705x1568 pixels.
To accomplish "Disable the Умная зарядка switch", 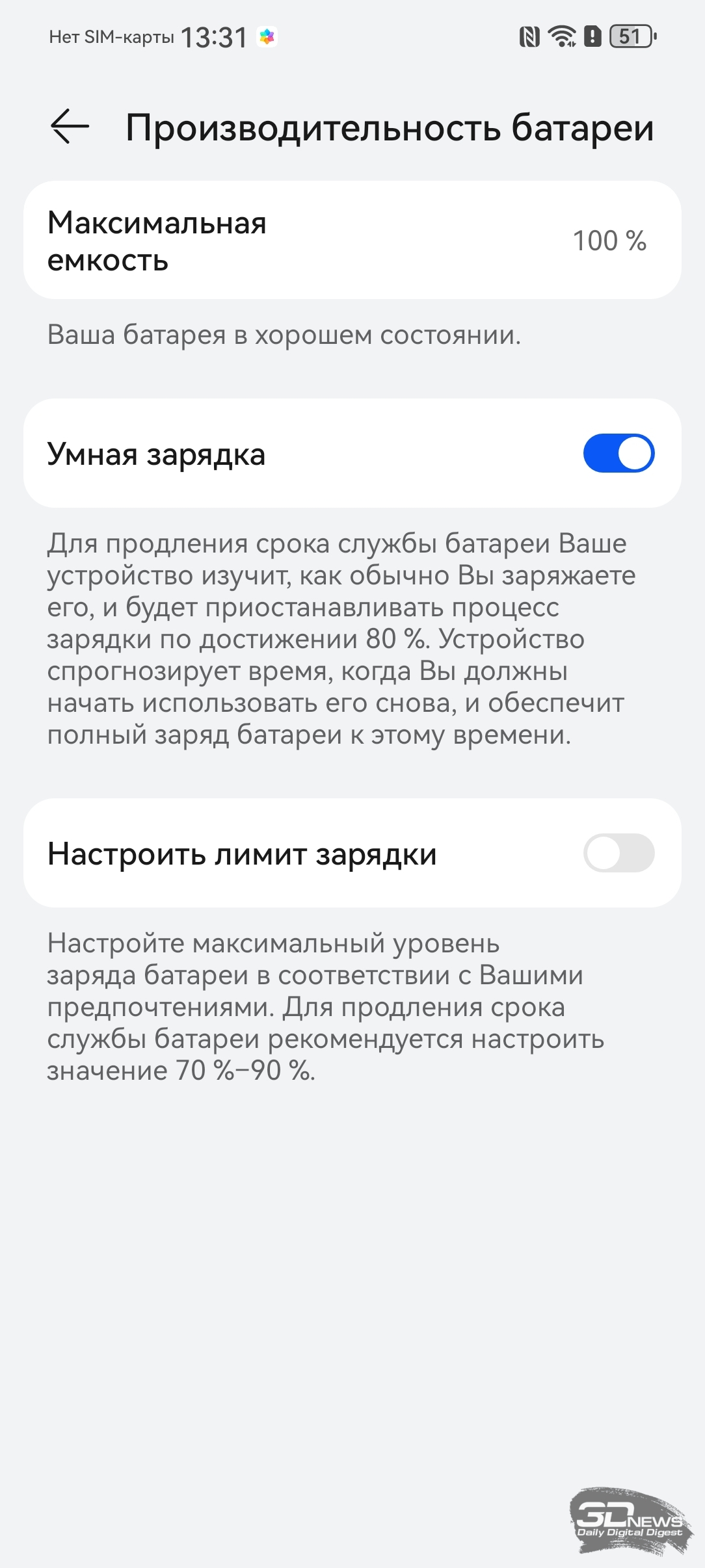I will tap(618, 453).
